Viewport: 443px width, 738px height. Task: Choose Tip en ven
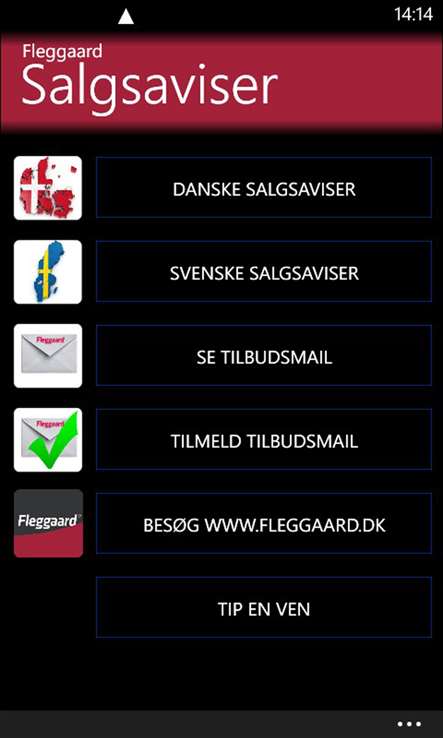coord(264,607)
